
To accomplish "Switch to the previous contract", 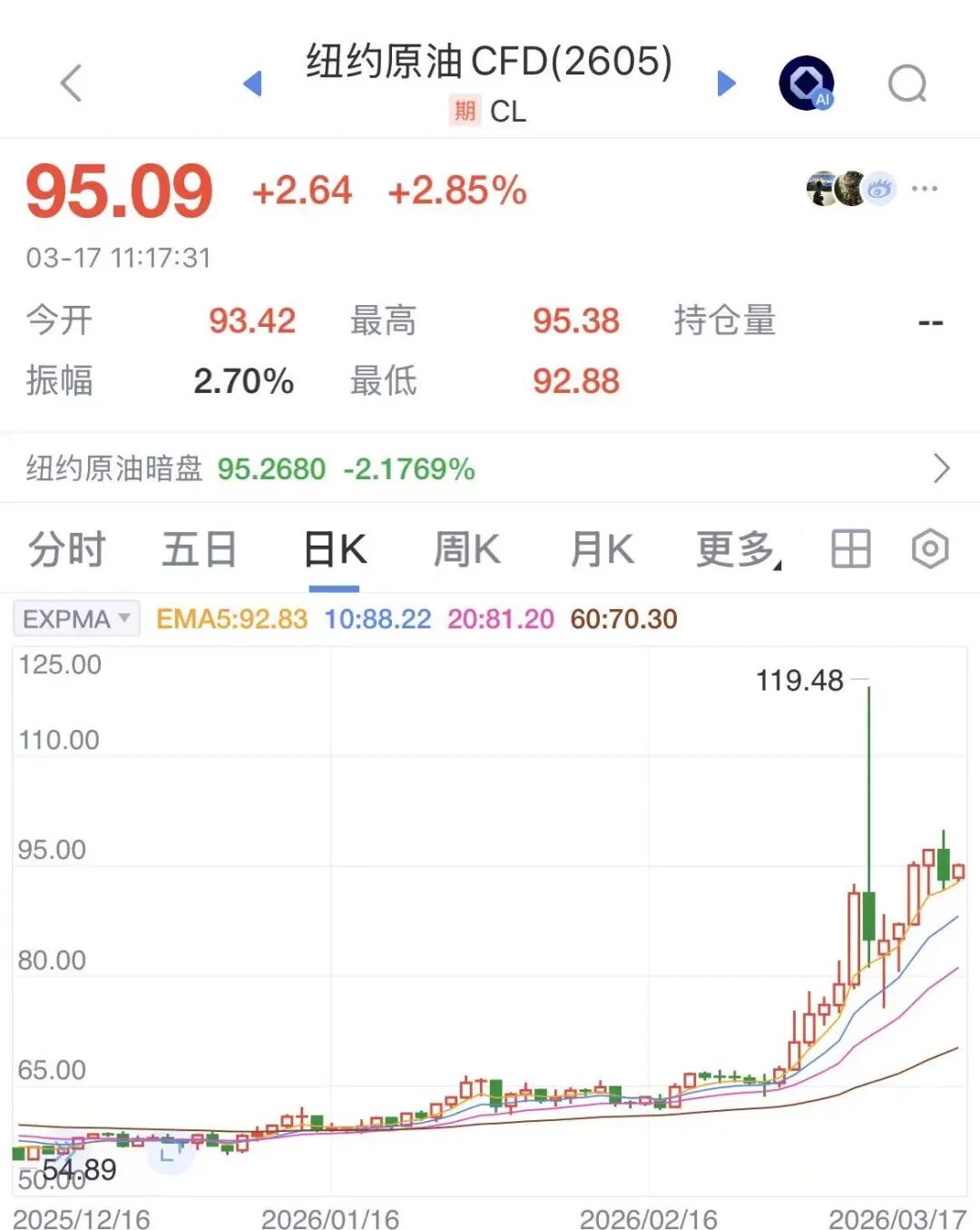I will [x=253, y=84].
